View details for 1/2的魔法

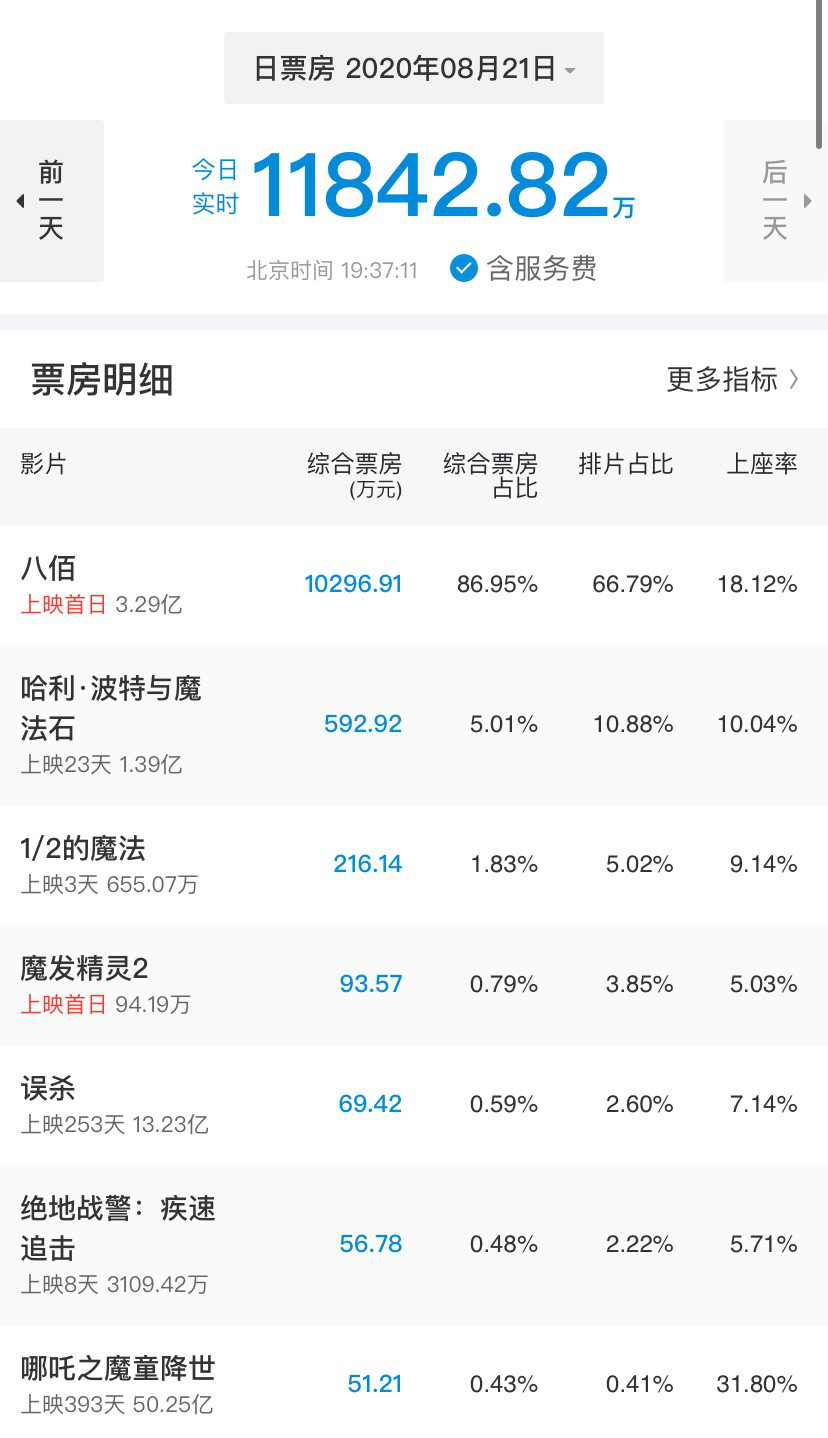83,849
